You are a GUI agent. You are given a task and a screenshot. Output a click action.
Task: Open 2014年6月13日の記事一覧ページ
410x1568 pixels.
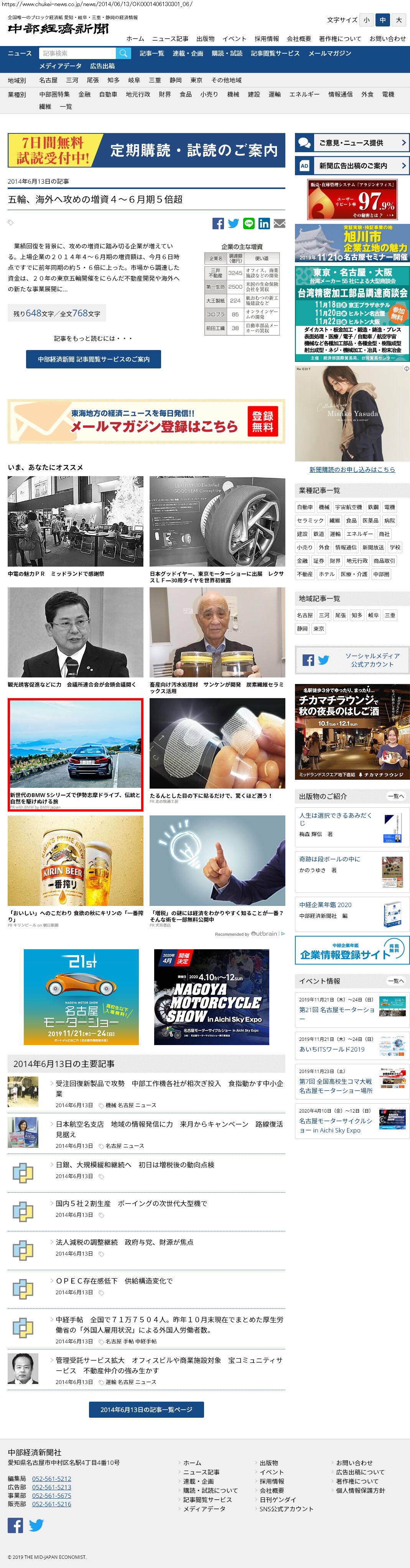(146, 1410)
